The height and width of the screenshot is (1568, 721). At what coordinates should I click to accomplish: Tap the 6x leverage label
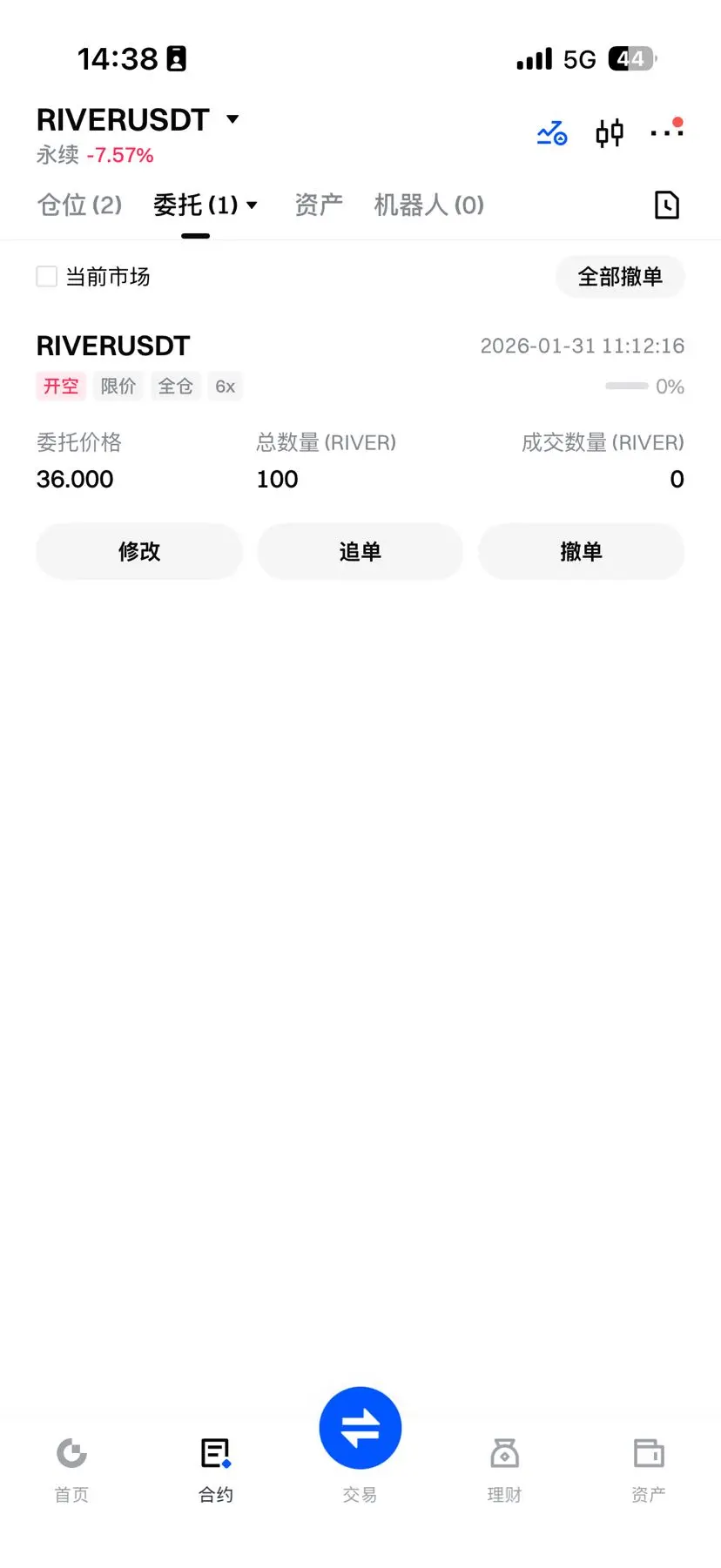pyautogui.click(x=225, y=386)
